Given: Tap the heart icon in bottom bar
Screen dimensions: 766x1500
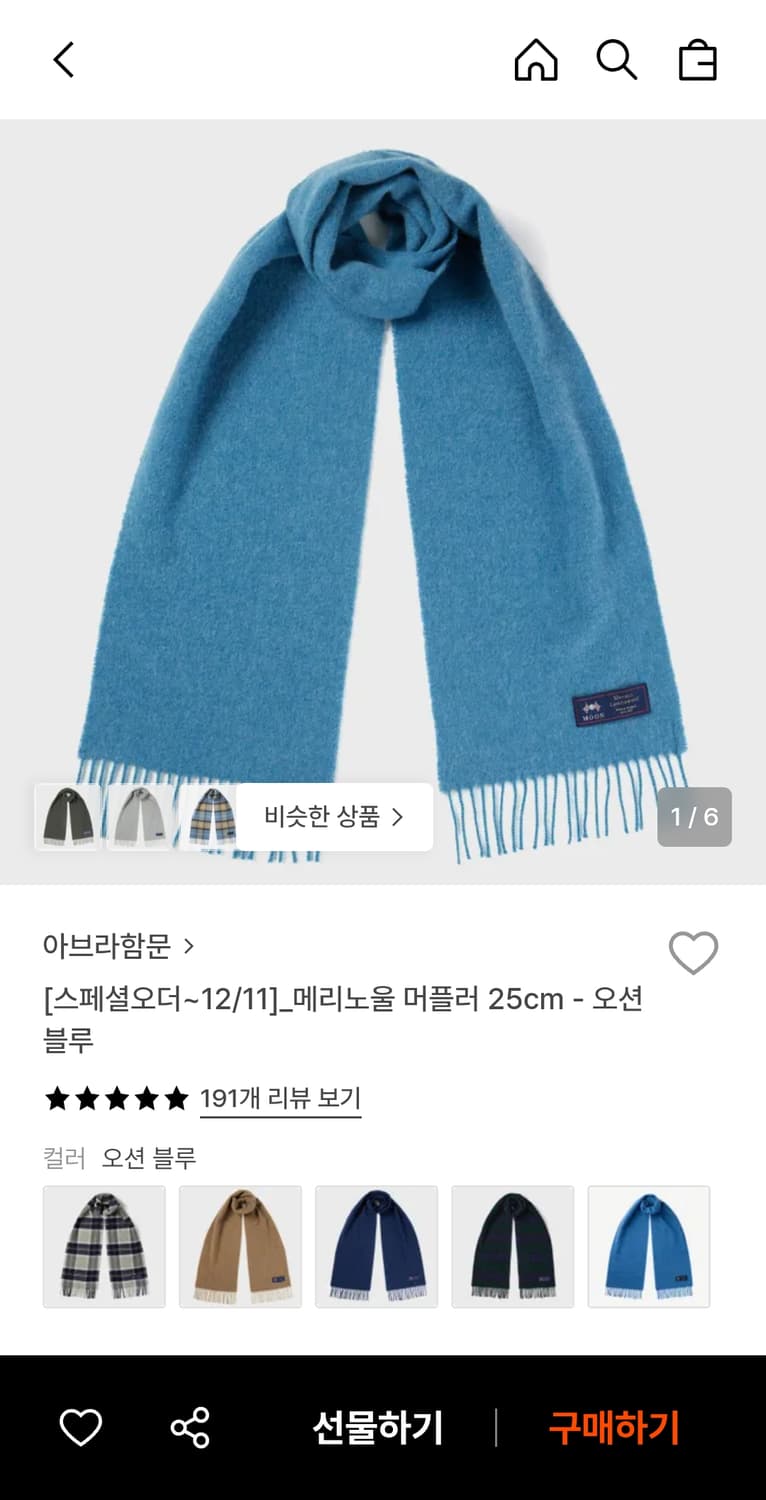Looking at the screenshot, I should pos(80,1427).
